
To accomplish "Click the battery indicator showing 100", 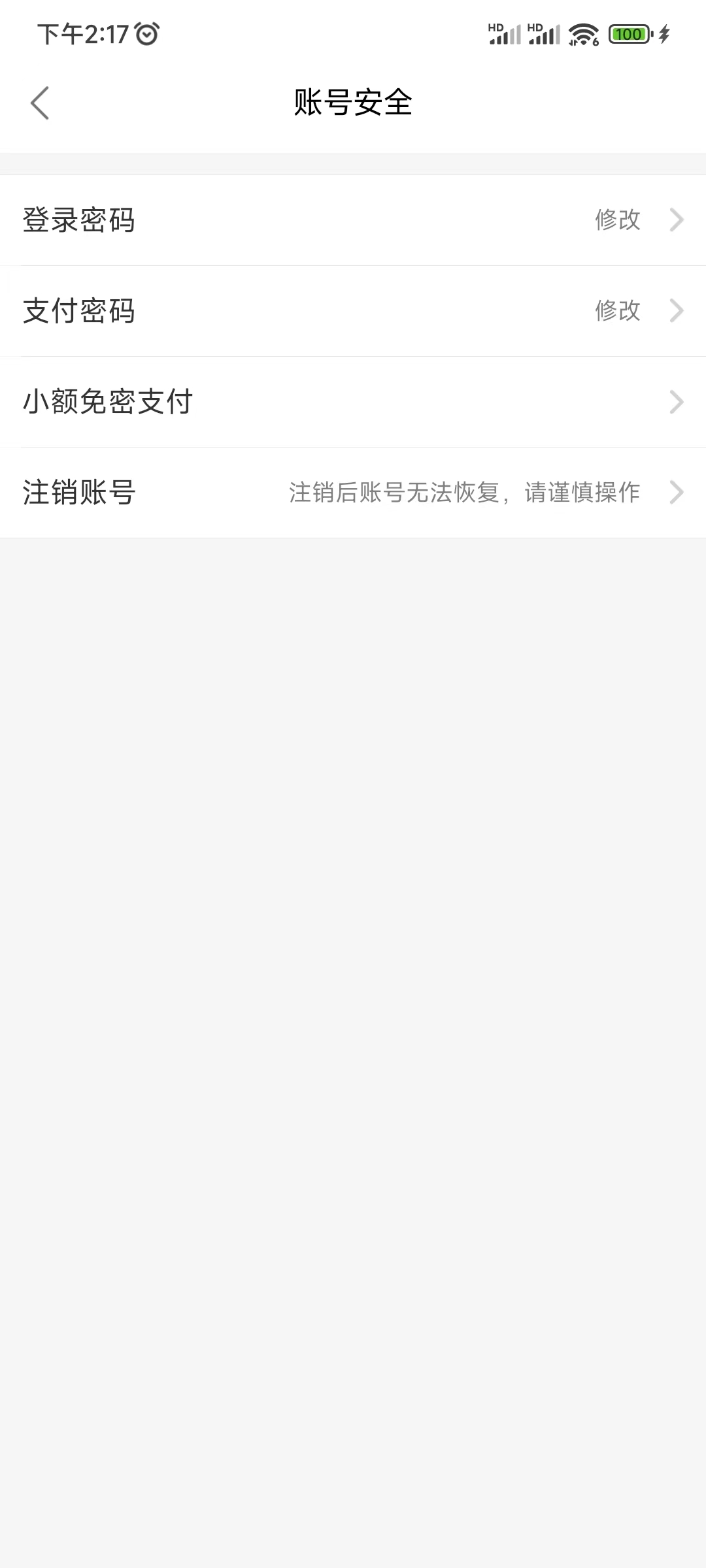I will [x=630, y=33].
